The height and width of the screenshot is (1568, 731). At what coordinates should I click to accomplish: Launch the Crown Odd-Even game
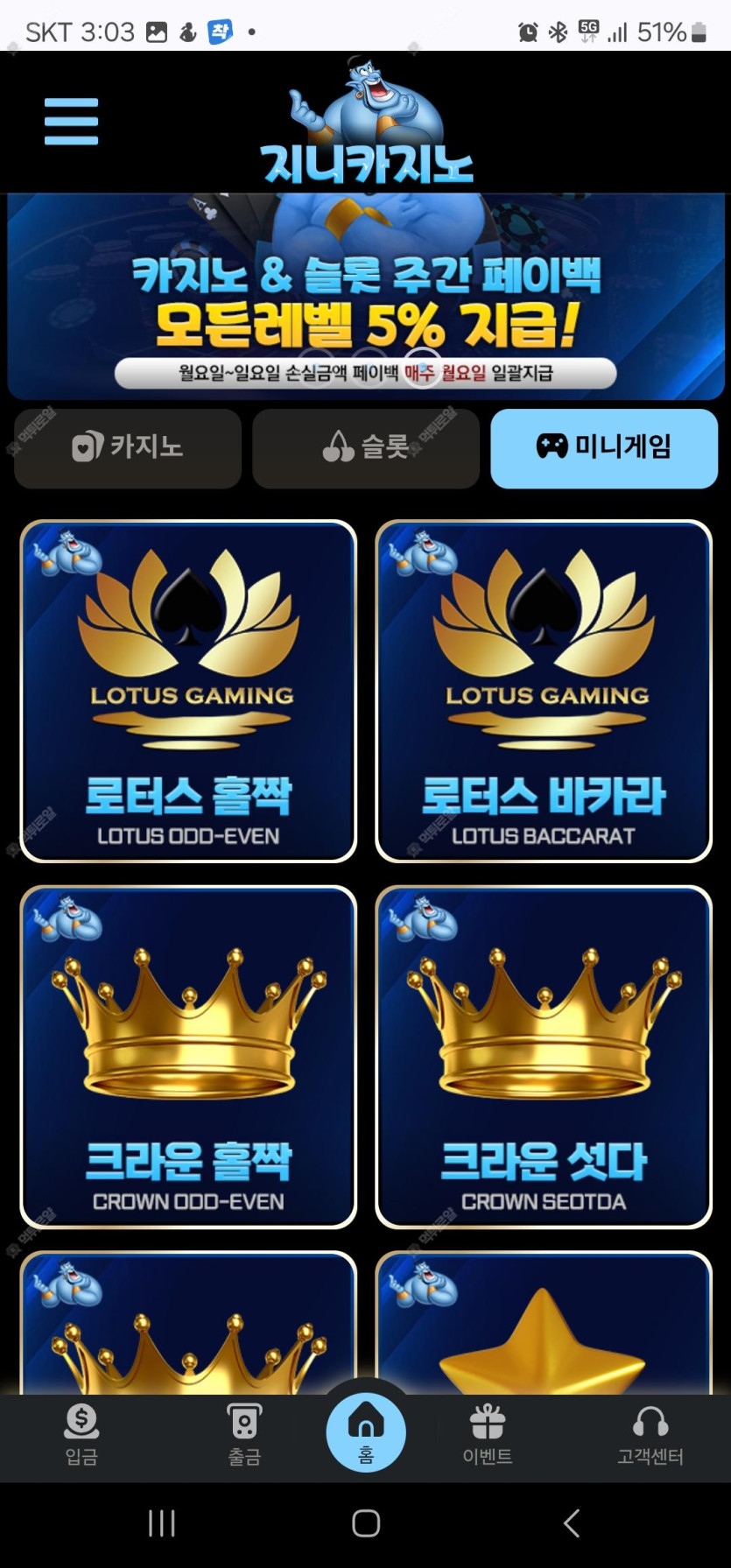click(188, 1057)
